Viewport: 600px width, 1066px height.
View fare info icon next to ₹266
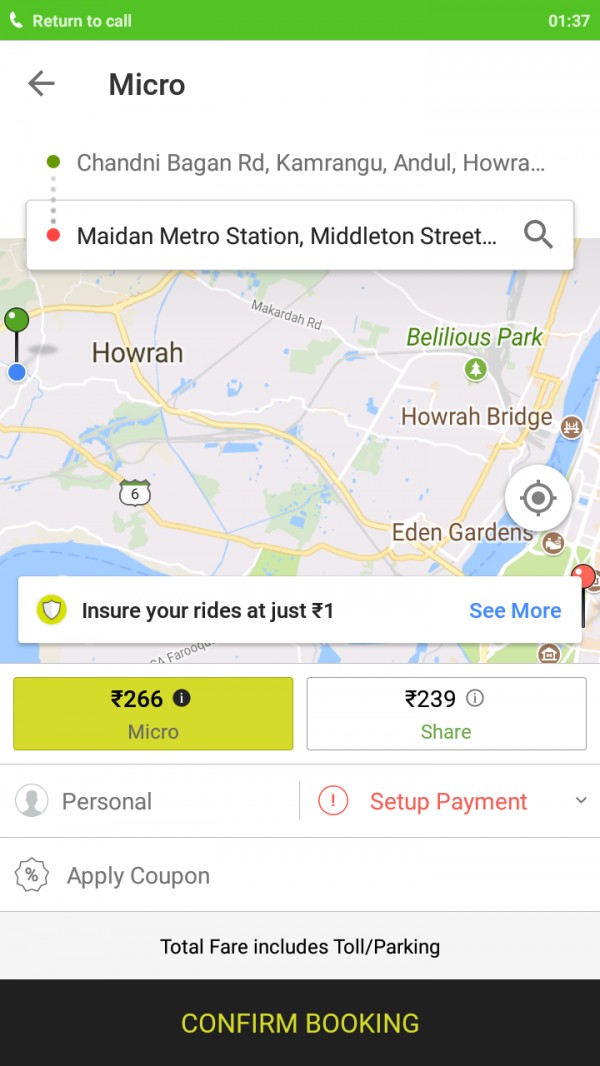coord(181,698)
